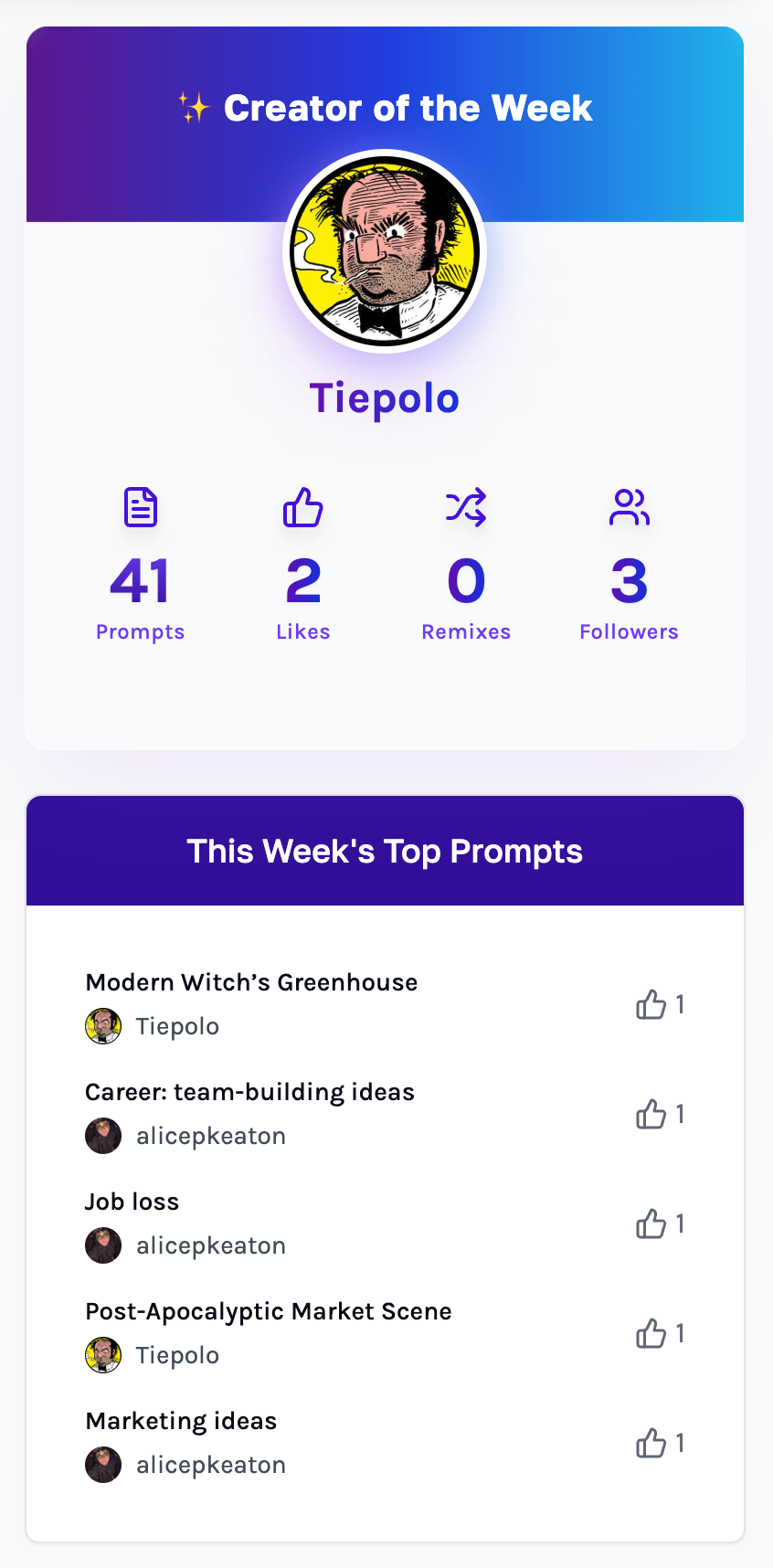The image size is (773, 1568).
Task: Like the Job loss prompt
Action: (651, 1224)
